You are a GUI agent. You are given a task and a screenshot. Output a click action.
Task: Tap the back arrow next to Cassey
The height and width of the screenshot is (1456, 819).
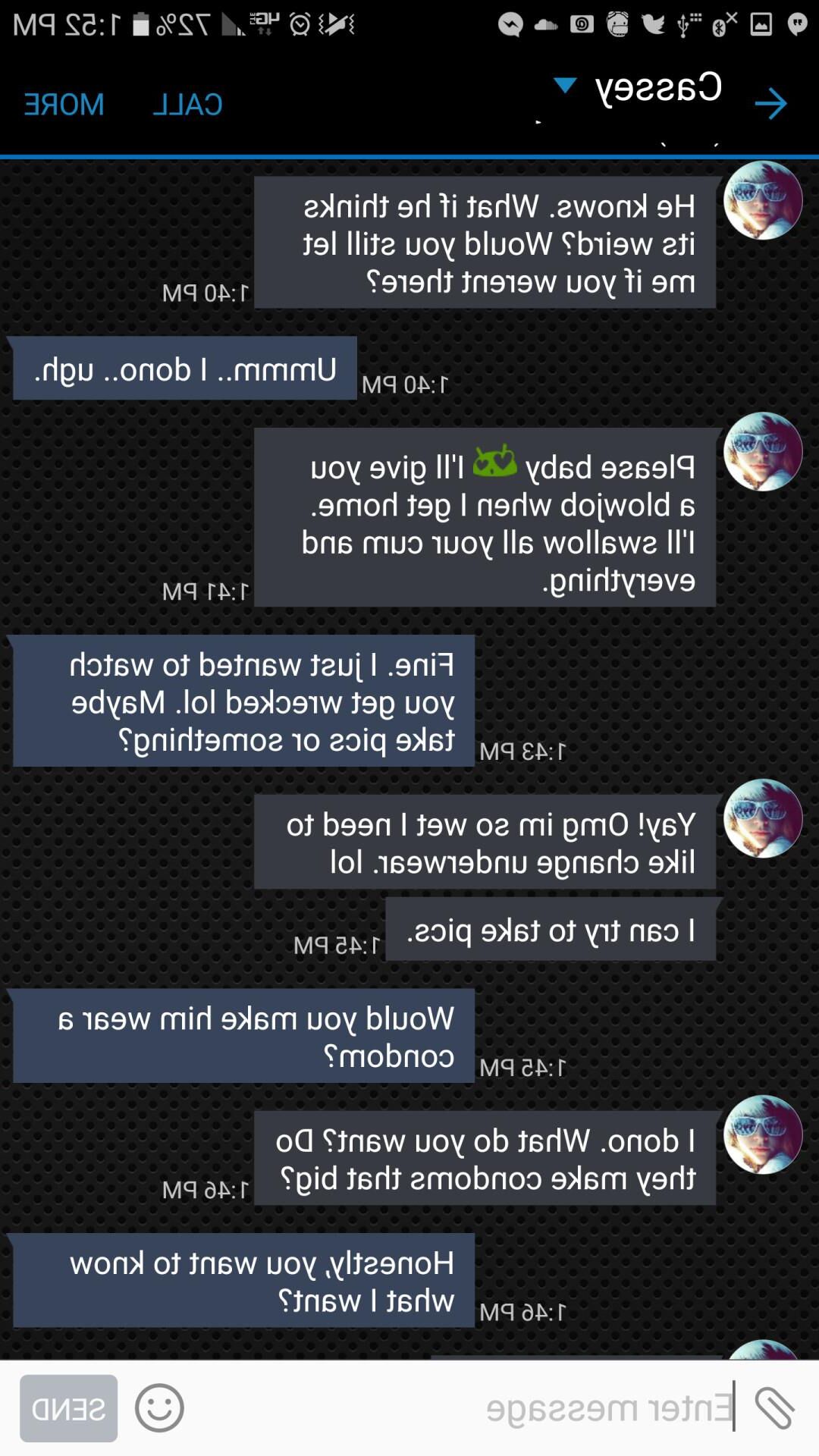pyautogui.click(x=770, y=104)
